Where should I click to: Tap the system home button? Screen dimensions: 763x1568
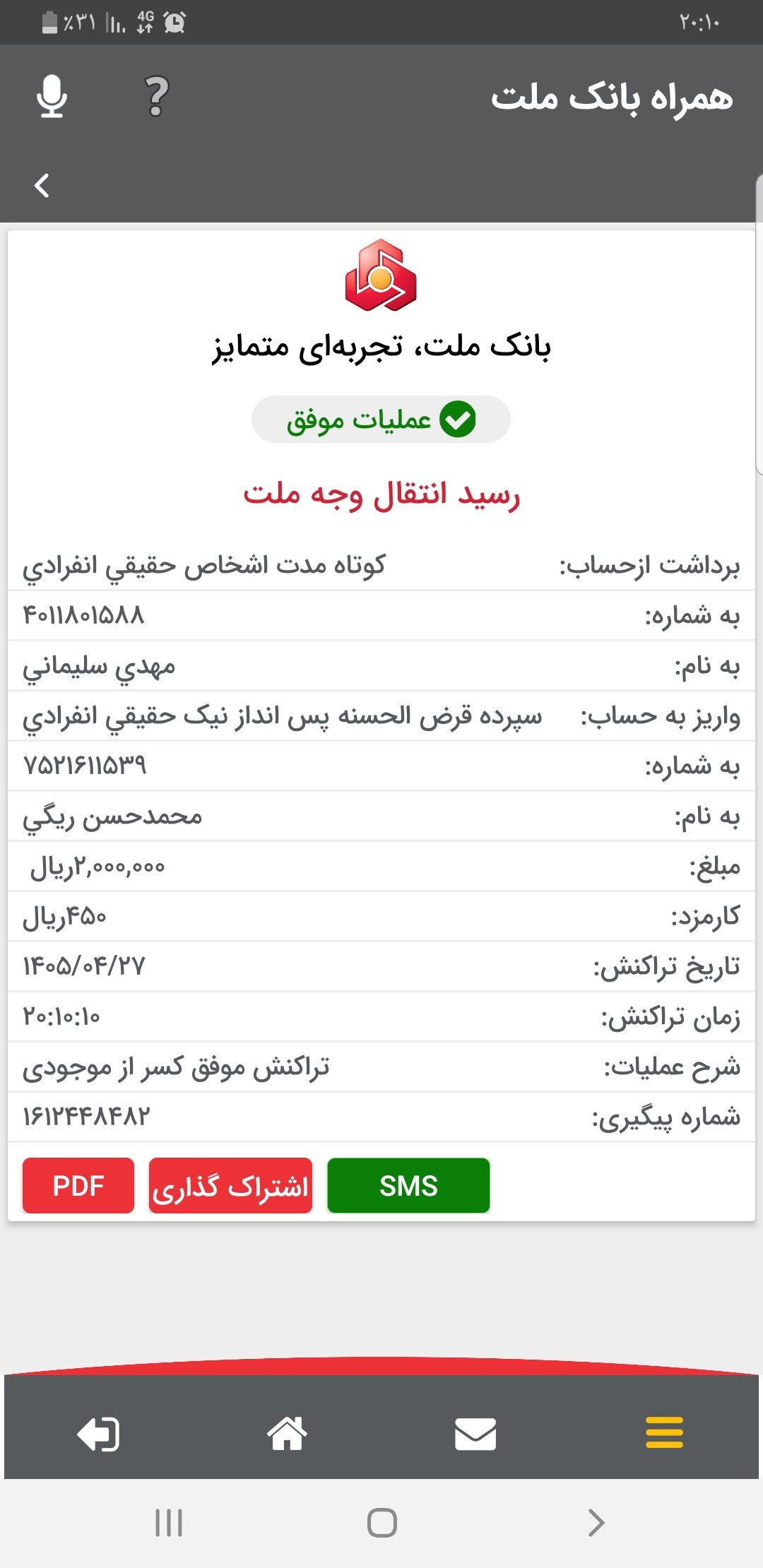click(381, 1523)
